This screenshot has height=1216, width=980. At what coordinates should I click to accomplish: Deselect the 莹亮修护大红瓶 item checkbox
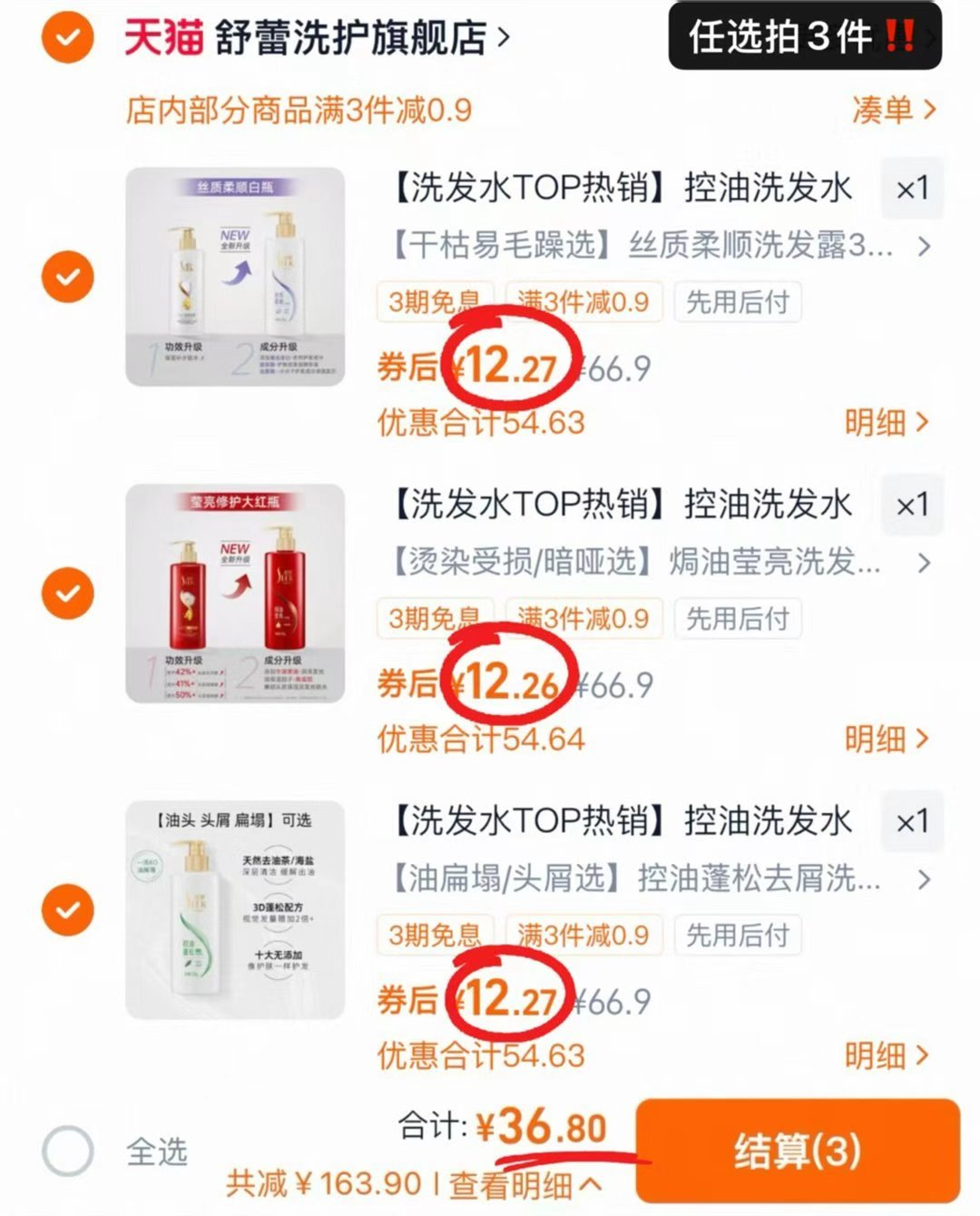coord(64,593)
